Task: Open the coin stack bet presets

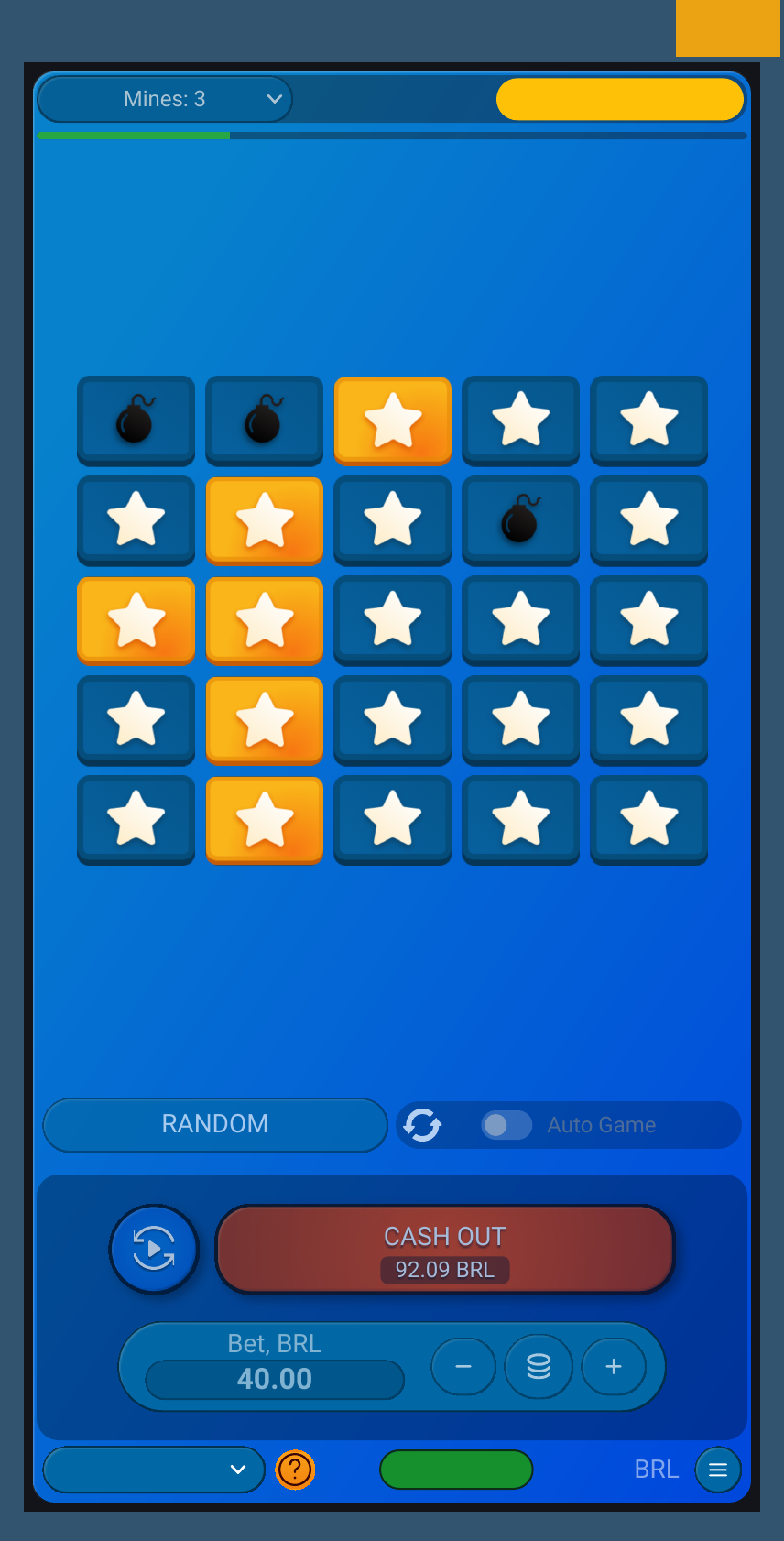Action: coord(539,1367)
